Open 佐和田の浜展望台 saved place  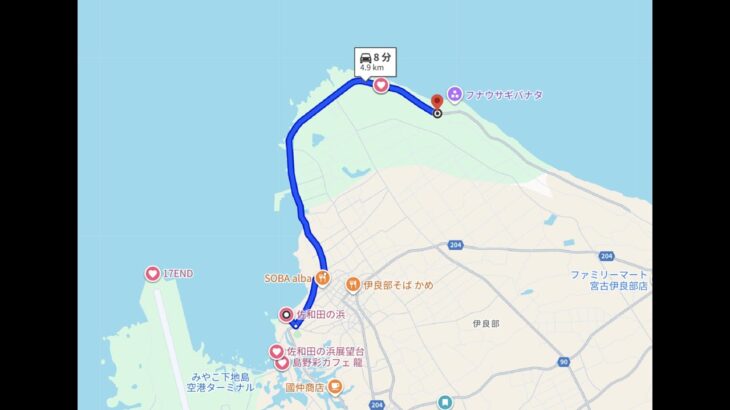coord(276,351)
